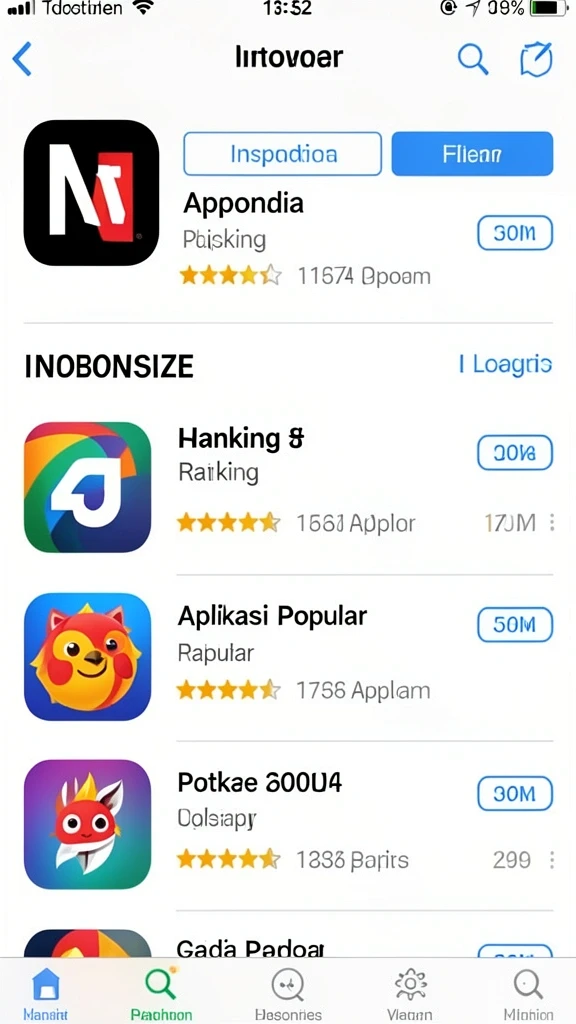Tap the 30M button beside Appondia
Image resolution: width=576 pixels, height=1024 pixels.
coord(515,233)
